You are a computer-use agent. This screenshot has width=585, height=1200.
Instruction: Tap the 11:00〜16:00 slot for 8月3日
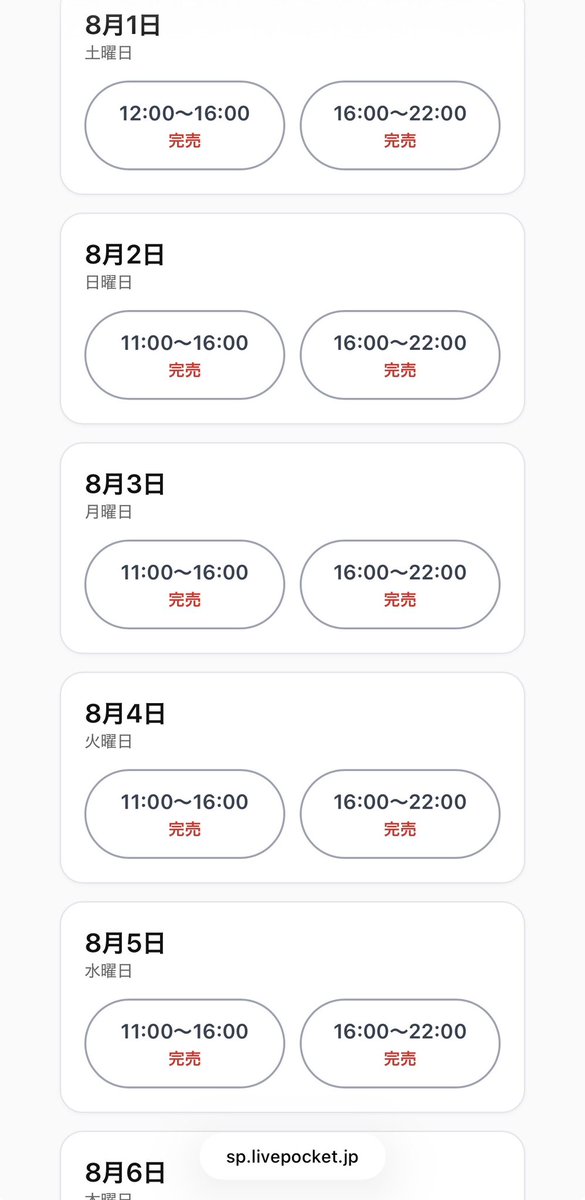185,584
